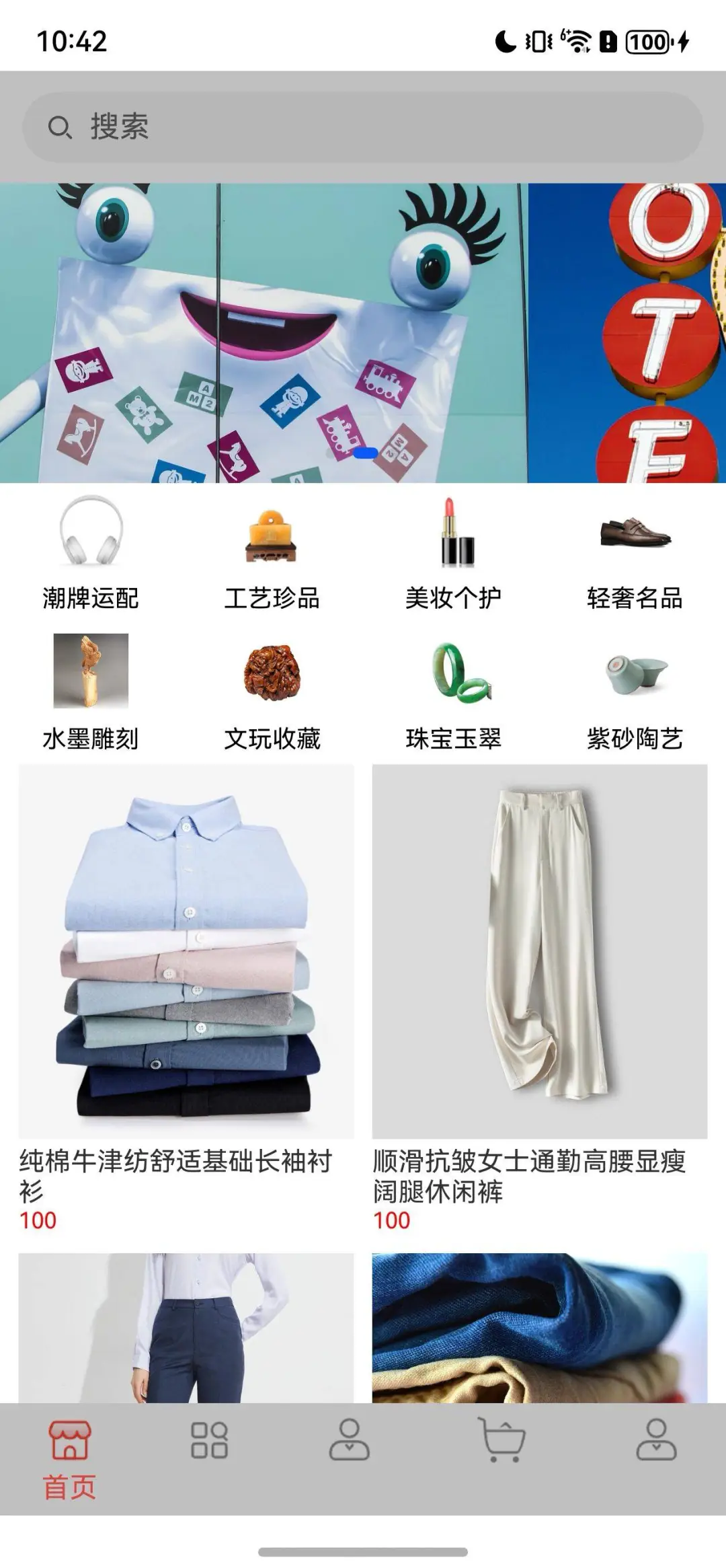
Task: Switch to the categories grid tab
Action: [x=209, y=1440]
